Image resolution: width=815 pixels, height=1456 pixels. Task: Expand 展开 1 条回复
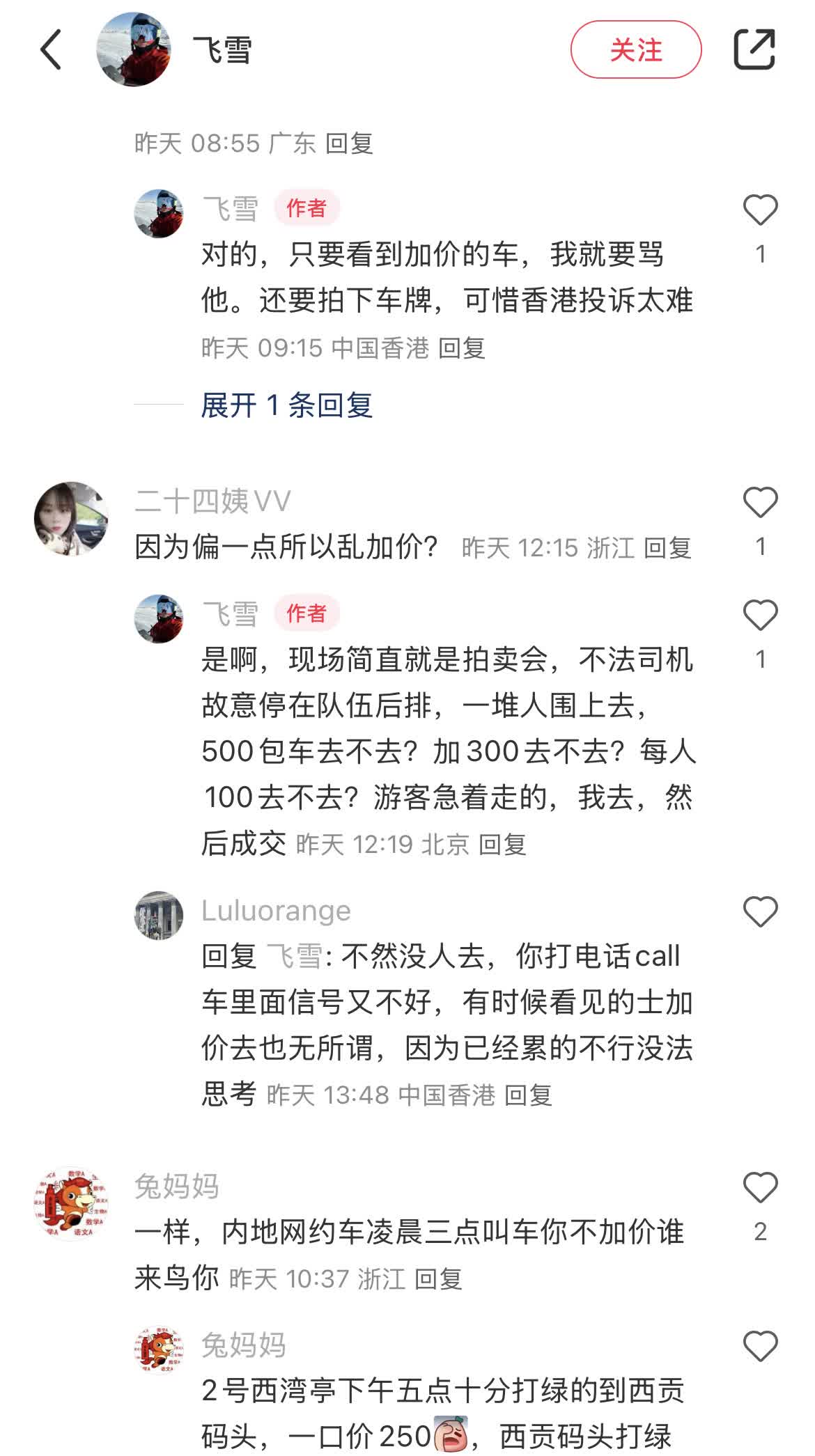click(x=286, y=405)
